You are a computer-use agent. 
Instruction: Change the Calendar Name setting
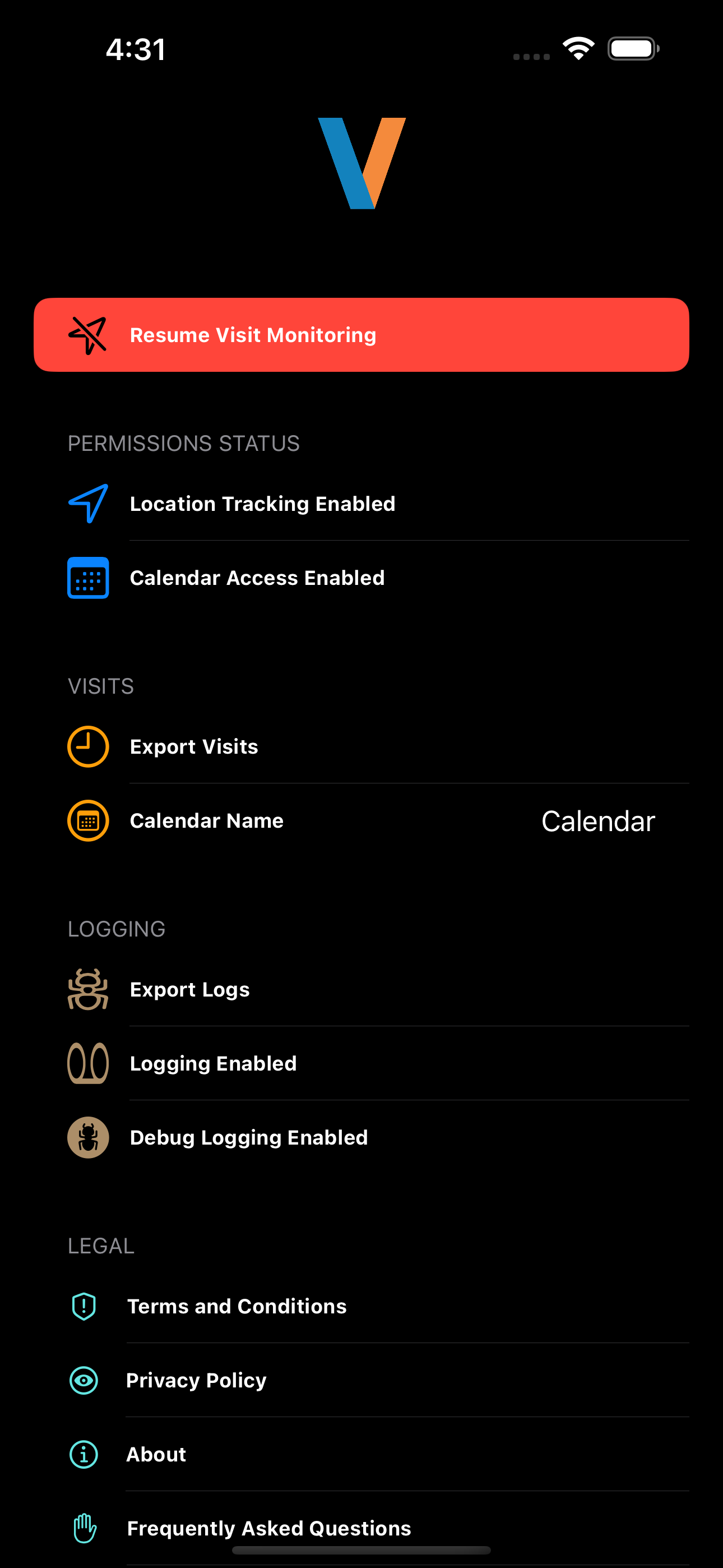pos(361,820)
